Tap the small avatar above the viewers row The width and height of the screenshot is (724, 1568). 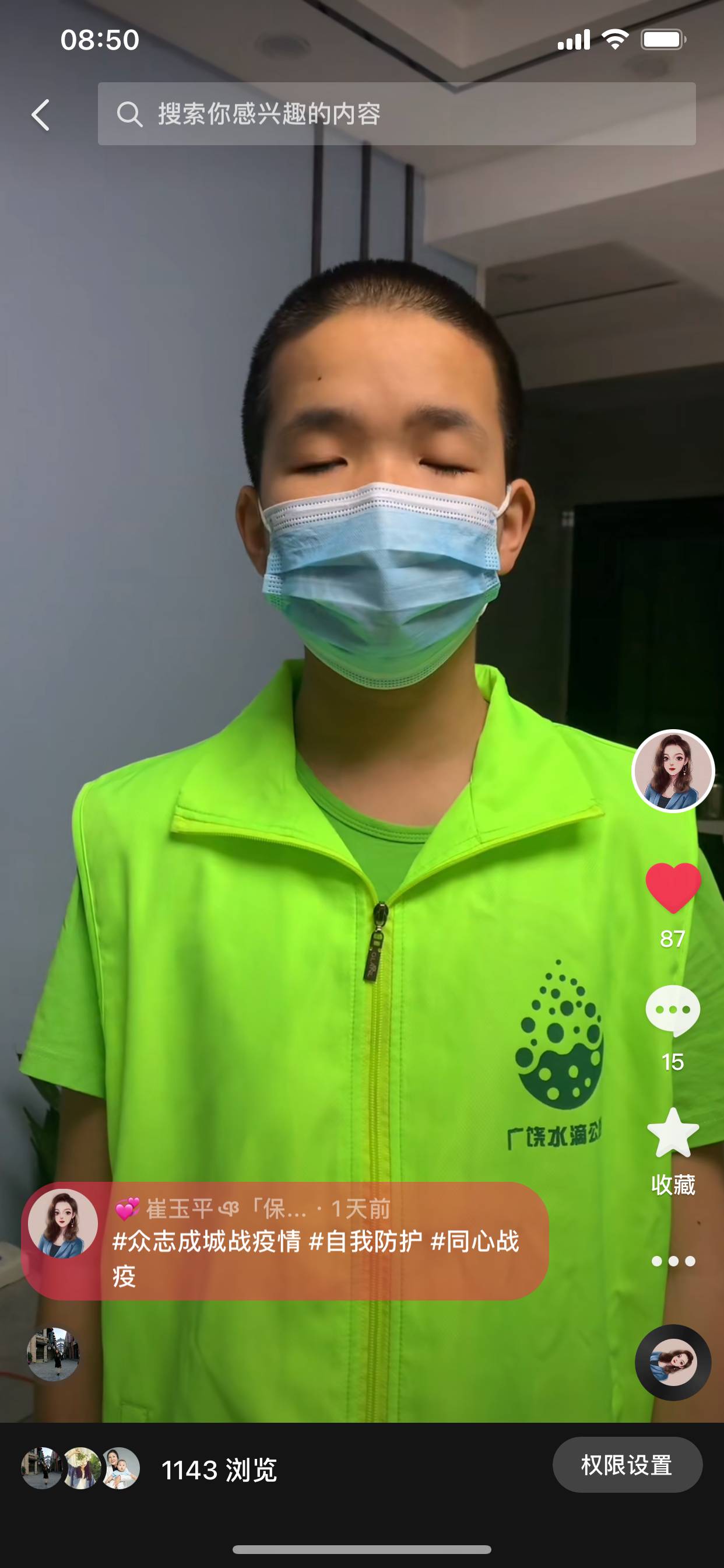coord(53,1354)
